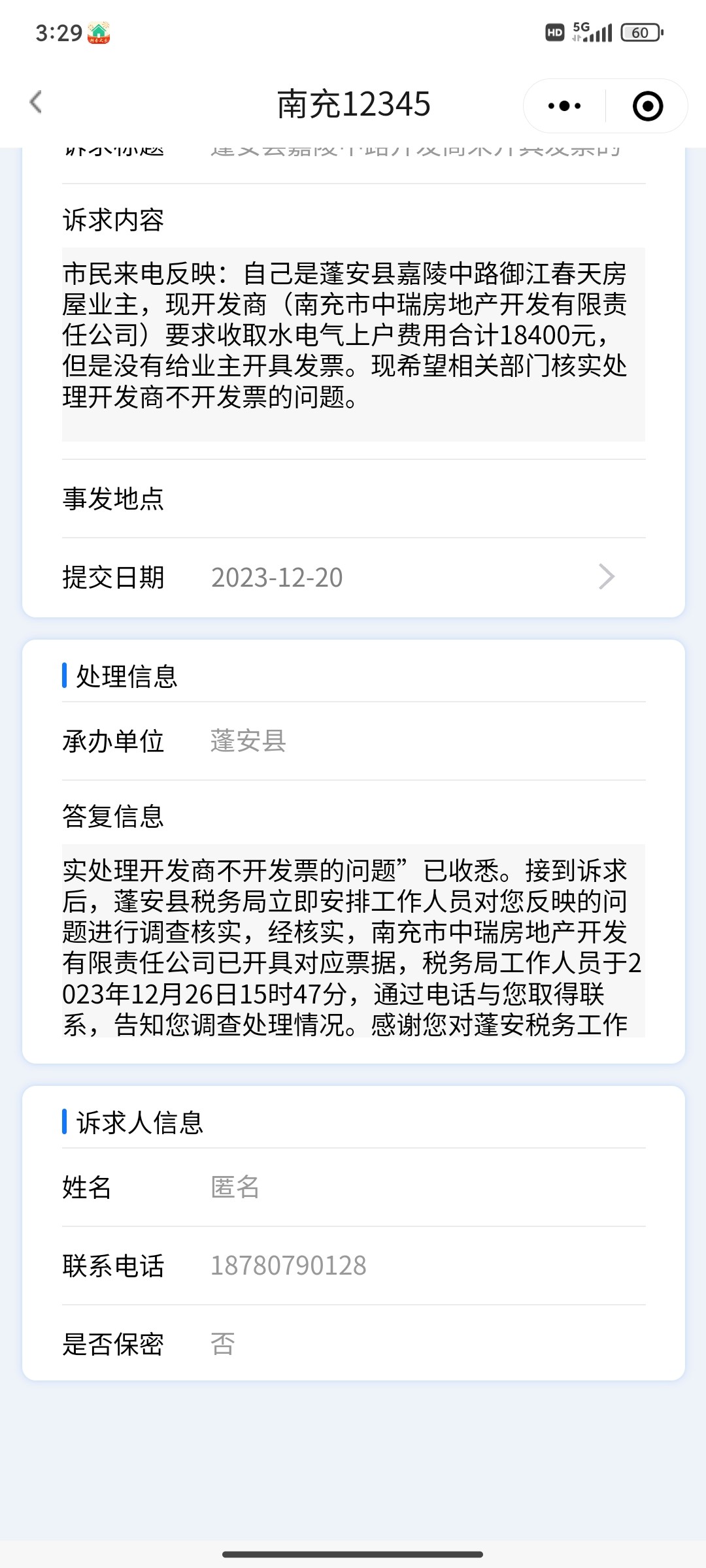Go back from the 南充12345 page

tap(36, 103)
